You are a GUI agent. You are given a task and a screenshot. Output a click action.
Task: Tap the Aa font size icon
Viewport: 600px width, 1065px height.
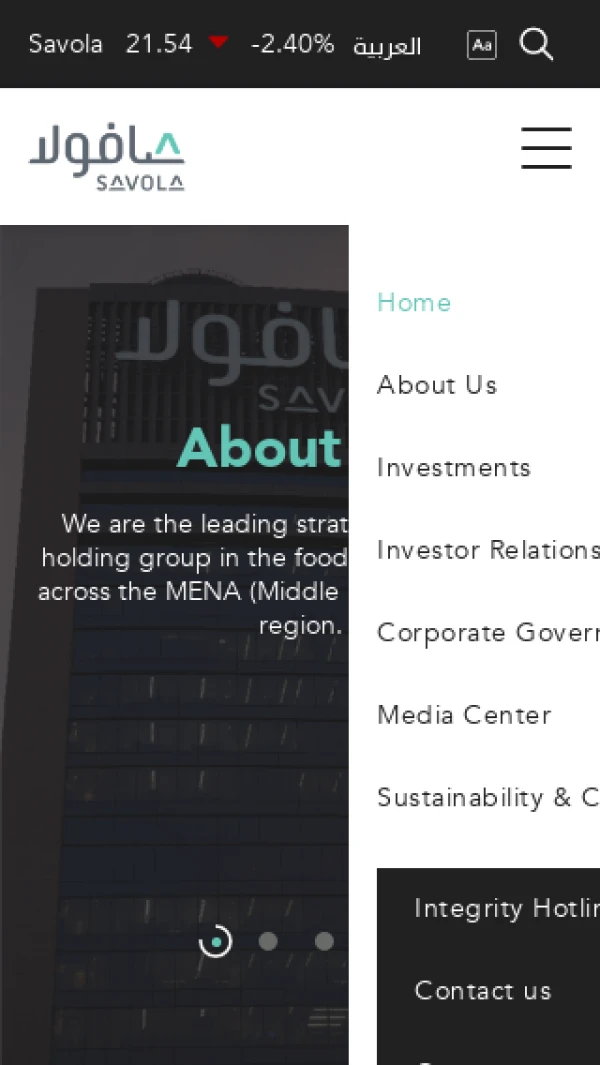[x=482, y=45]
